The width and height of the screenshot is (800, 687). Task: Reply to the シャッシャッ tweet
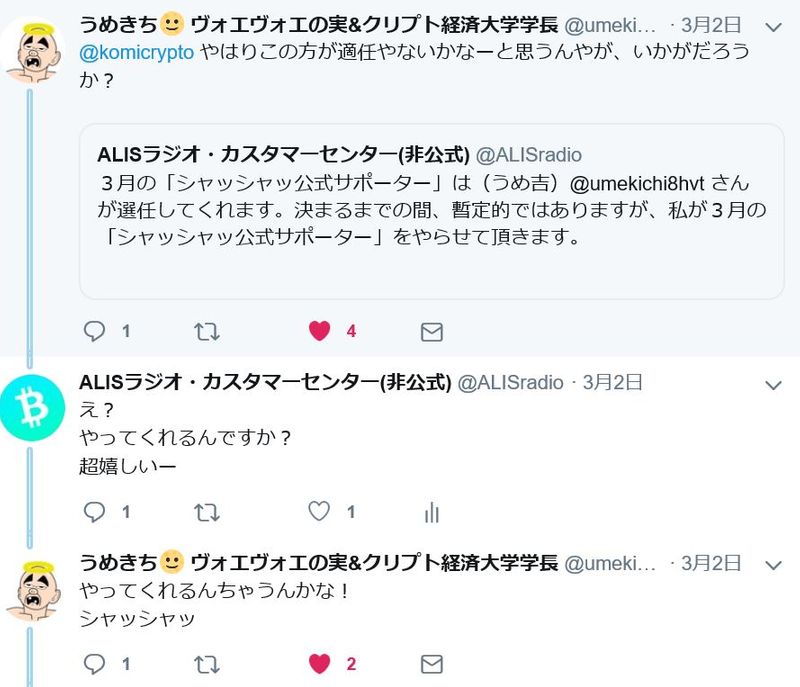coord(95,664)
